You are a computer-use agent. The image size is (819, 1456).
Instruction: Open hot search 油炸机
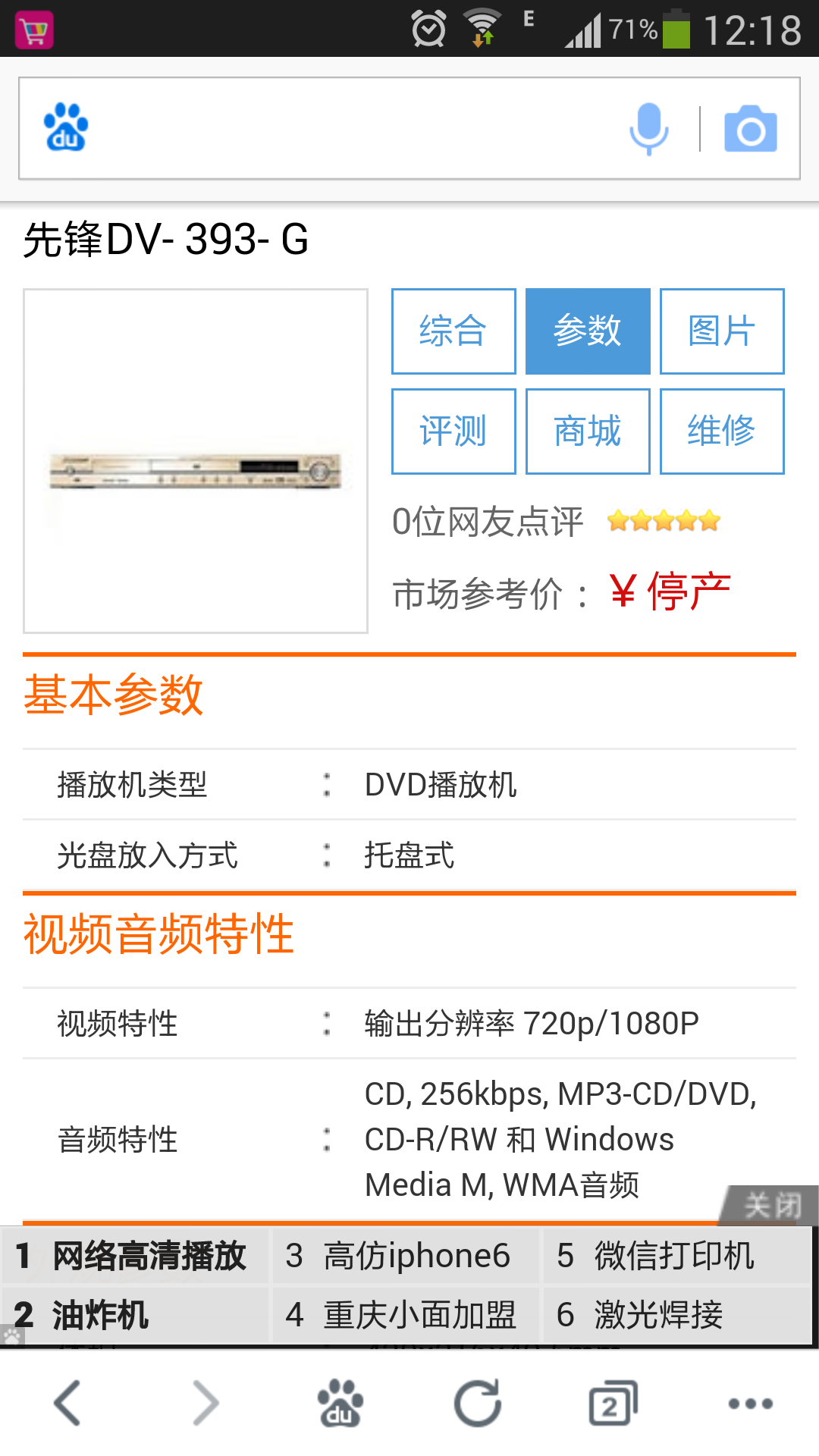[136, 1315]
